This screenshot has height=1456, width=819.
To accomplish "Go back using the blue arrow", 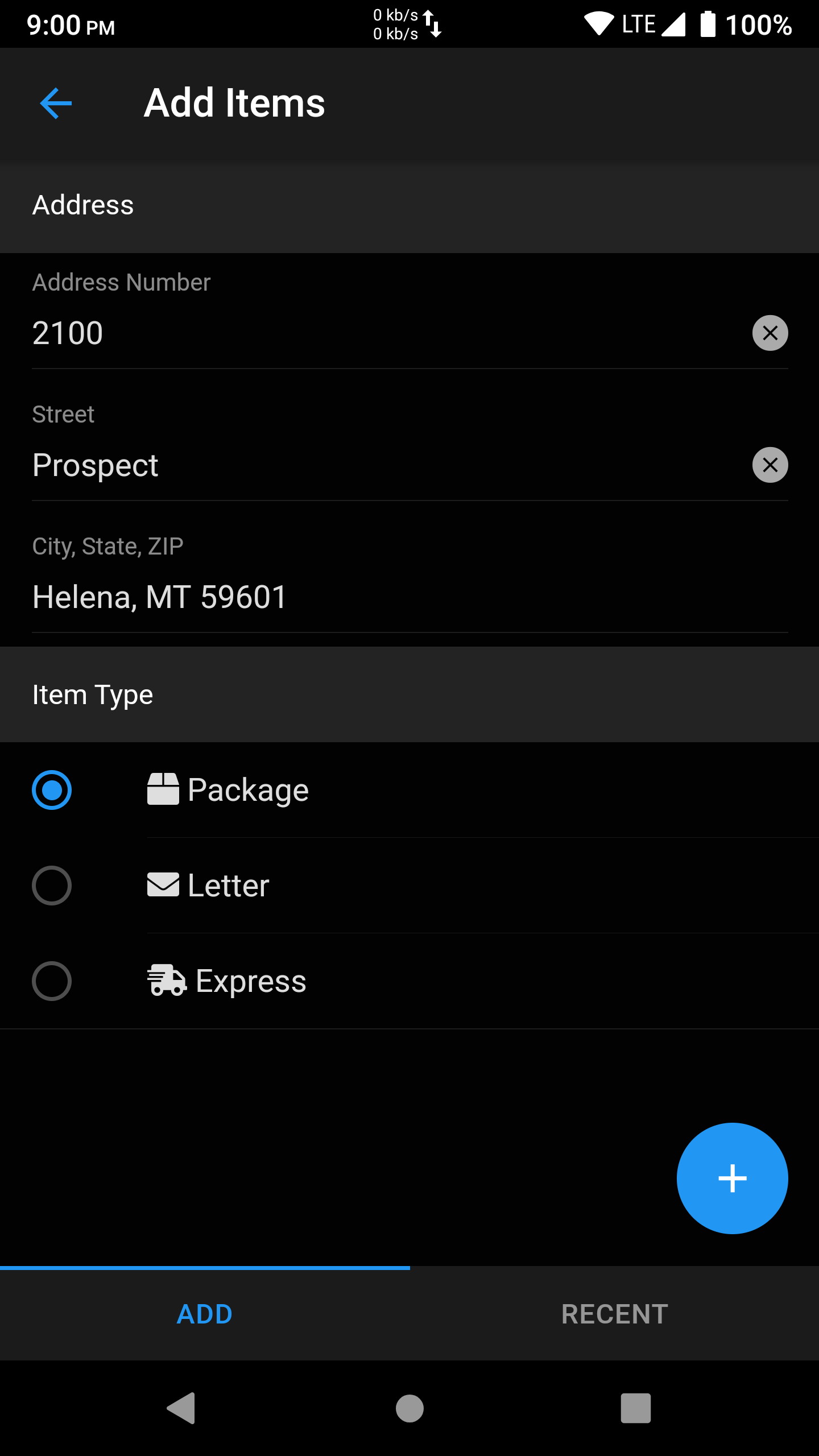I will click(56, 104).
